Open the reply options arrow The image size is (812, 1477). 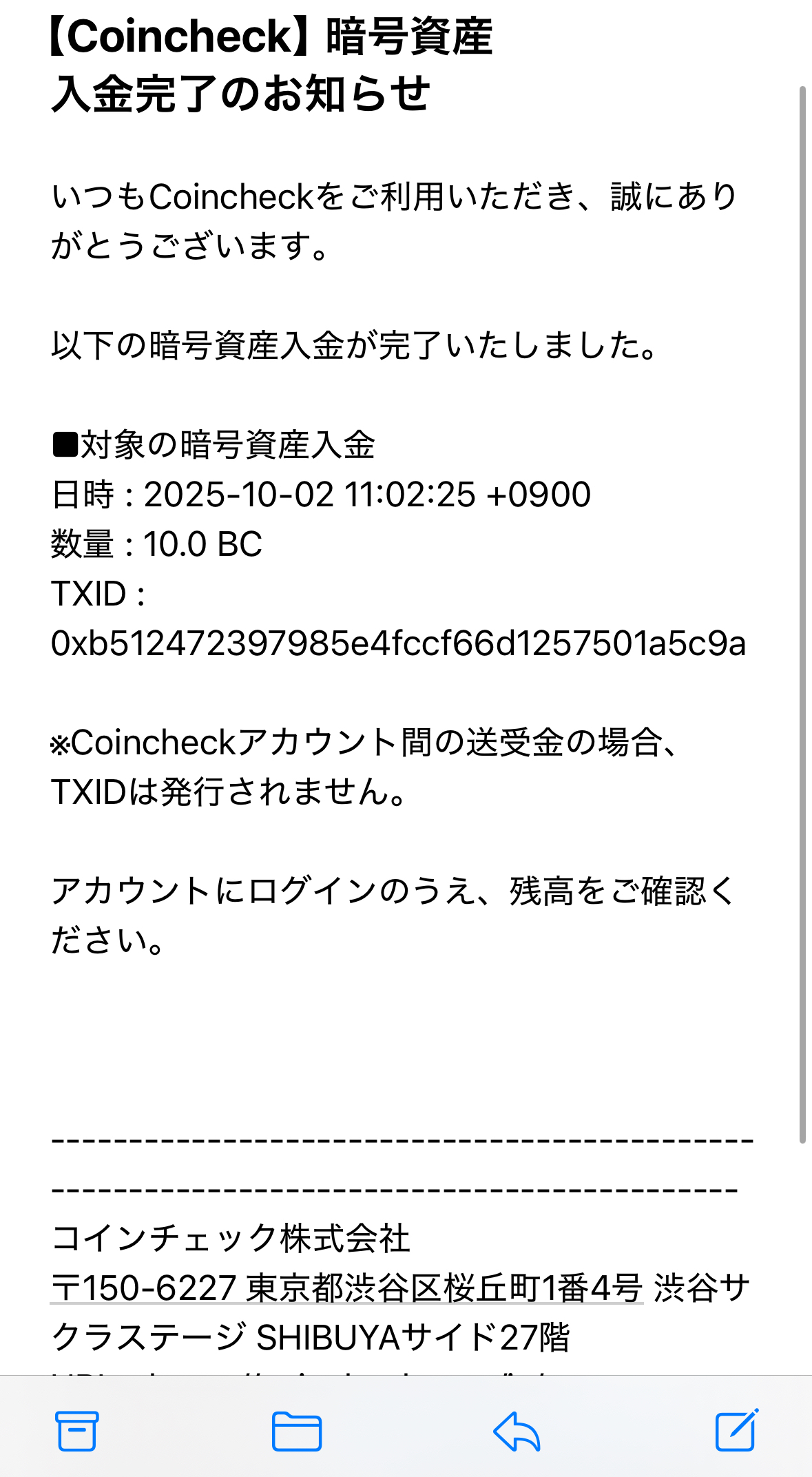[x=517, y=1431]
